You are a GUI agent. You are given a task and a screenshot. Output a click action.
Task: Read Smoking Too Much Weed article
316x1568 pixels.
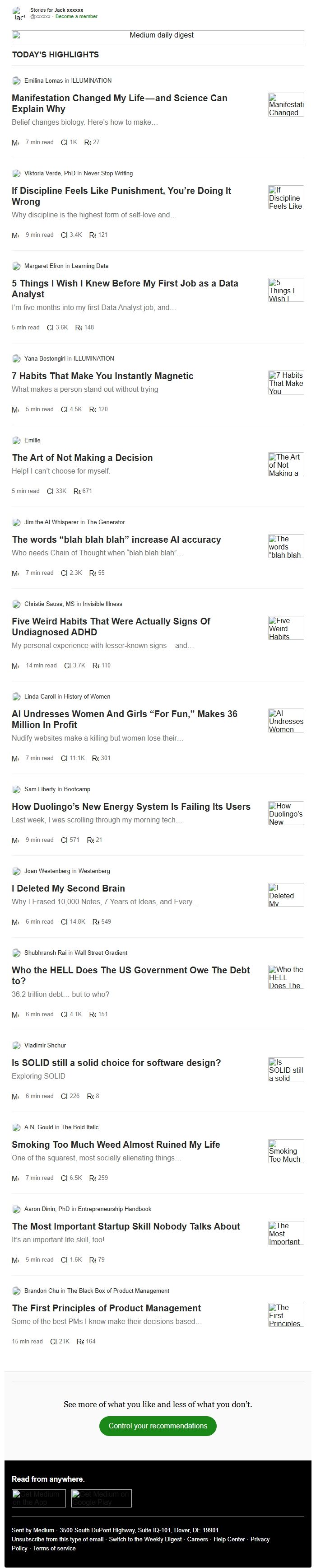pyautogui.click(x=116, y=1144)
